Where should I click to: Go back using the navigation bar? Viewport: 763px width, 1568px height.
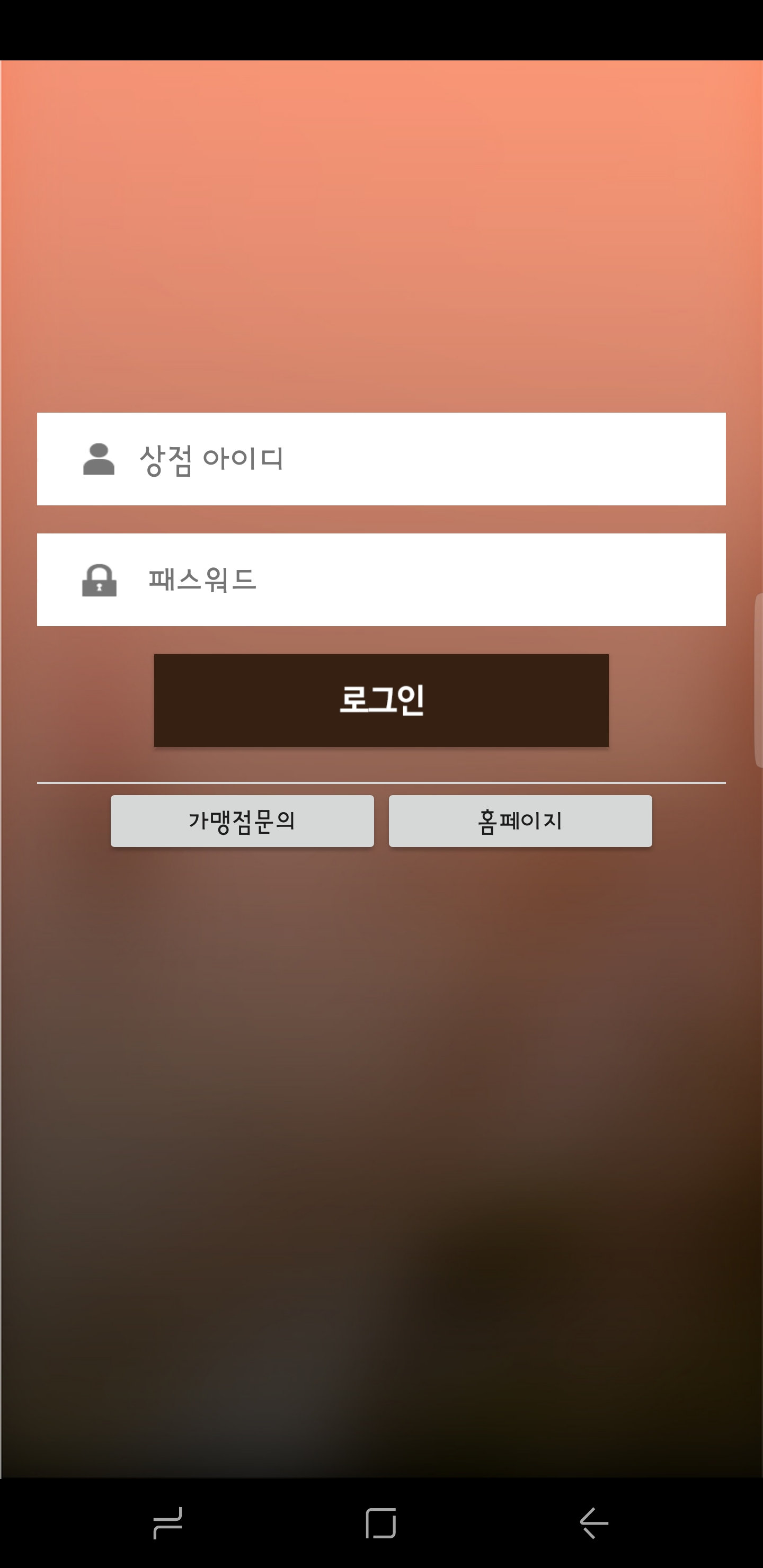point(594,1522)
